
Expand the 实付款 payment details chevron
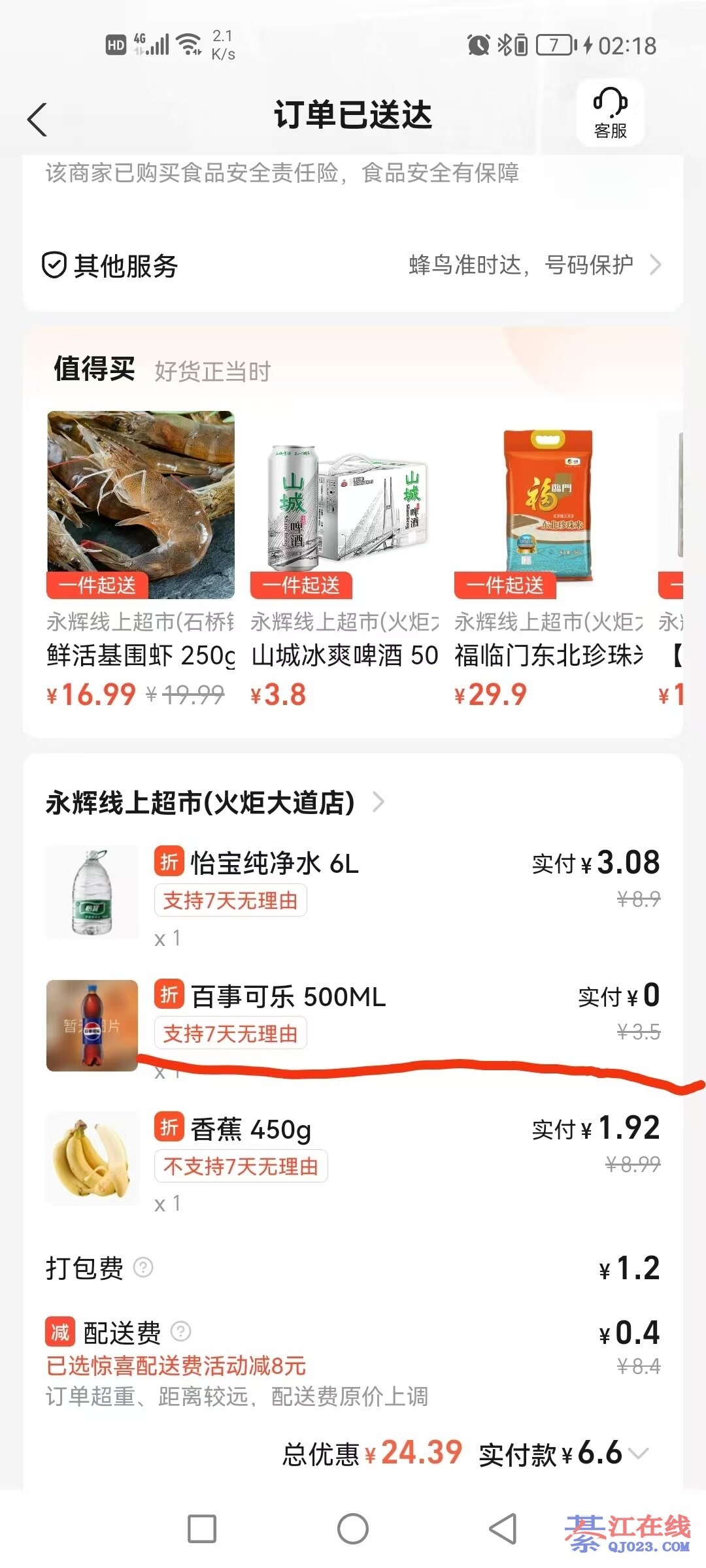[639, 1454]
